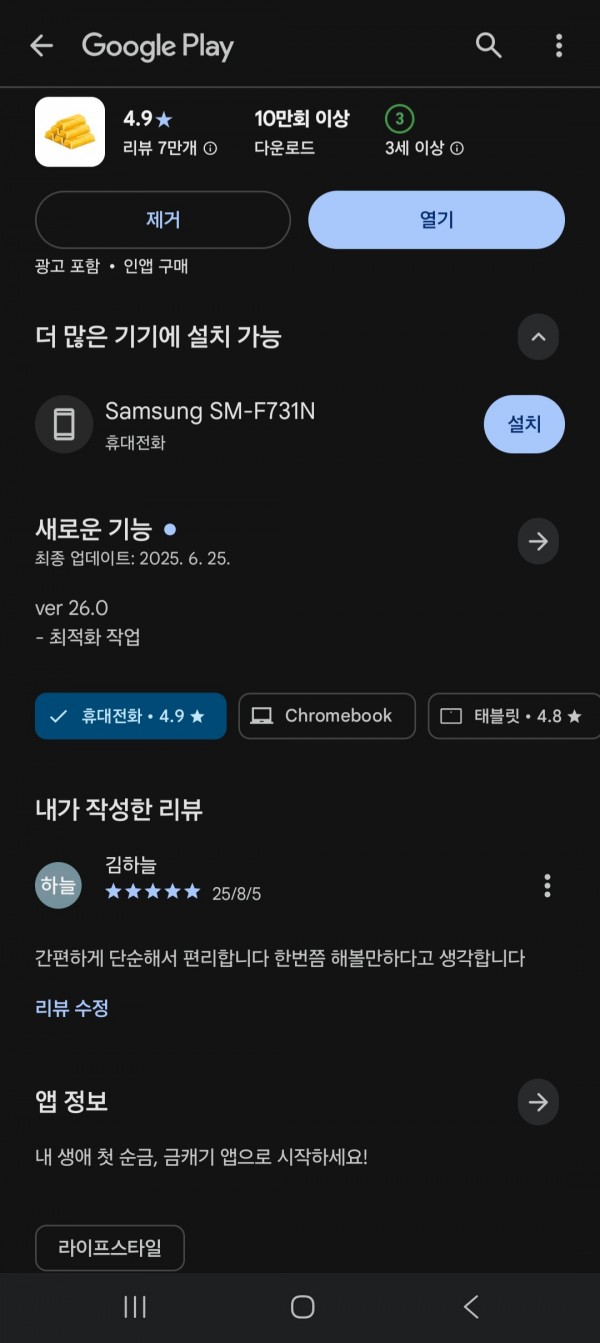Select the Chromebook chip
This screenshot has height=1343, width=600.
coord(327,716)
